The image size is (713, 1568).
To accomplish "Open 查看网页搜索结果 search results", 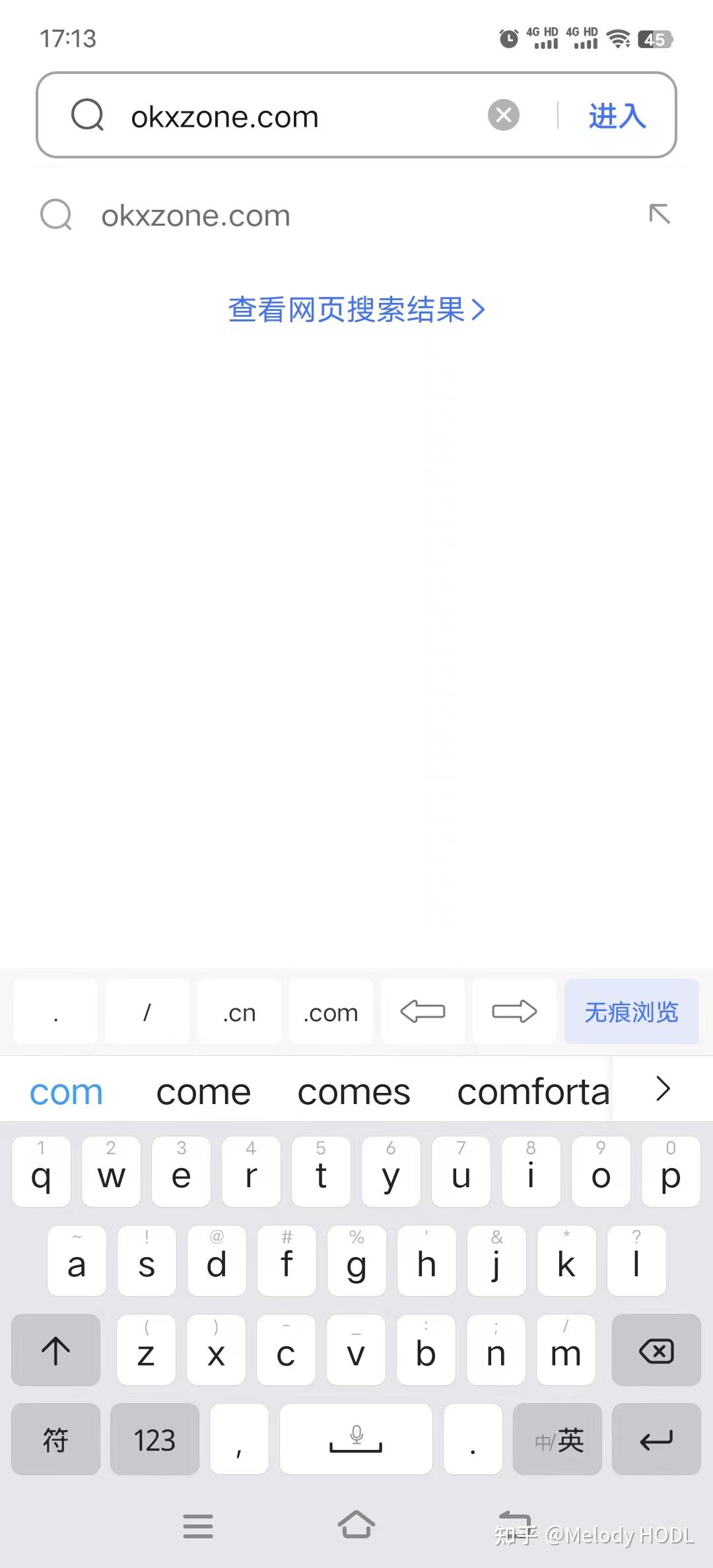I will (x=356, y=310).
